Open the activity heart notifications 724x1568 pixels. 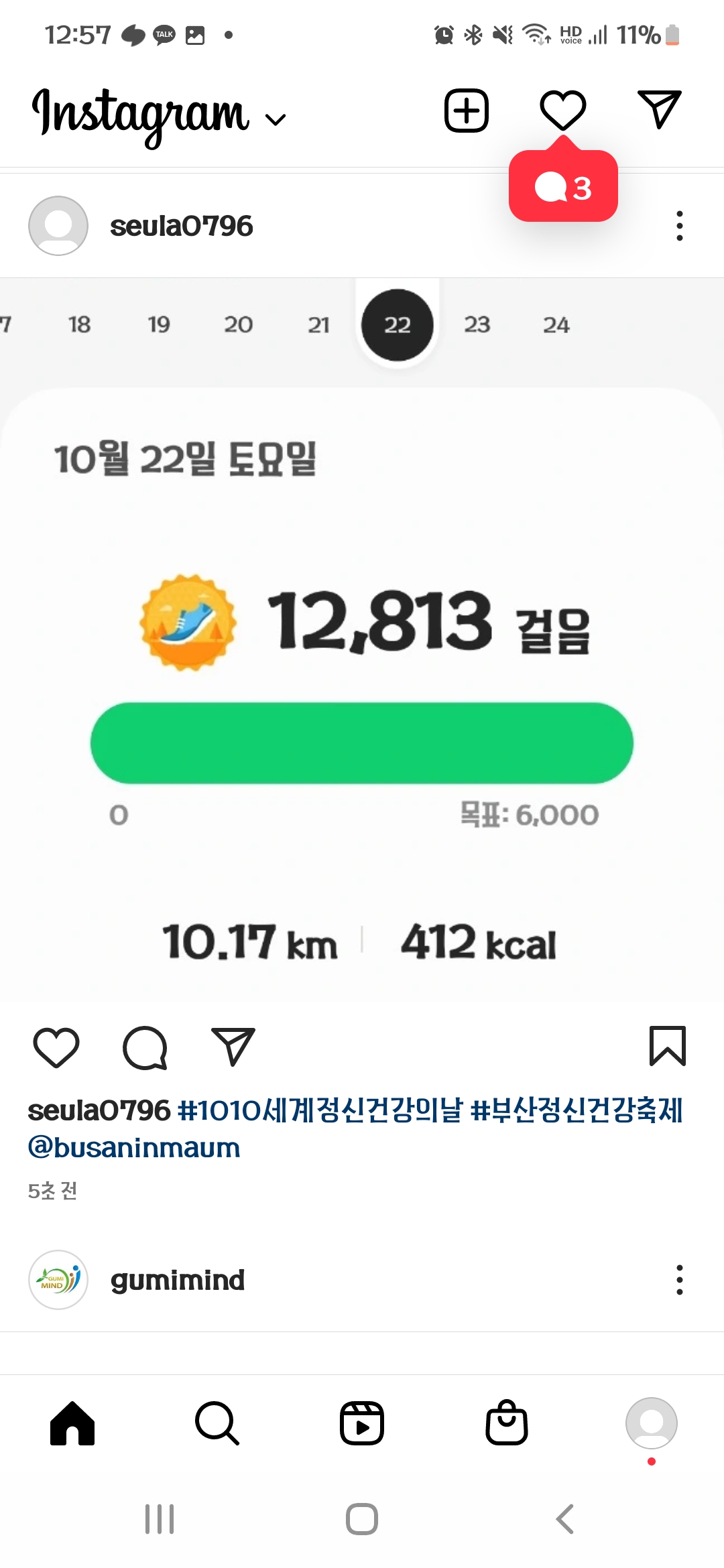point(562,111)
